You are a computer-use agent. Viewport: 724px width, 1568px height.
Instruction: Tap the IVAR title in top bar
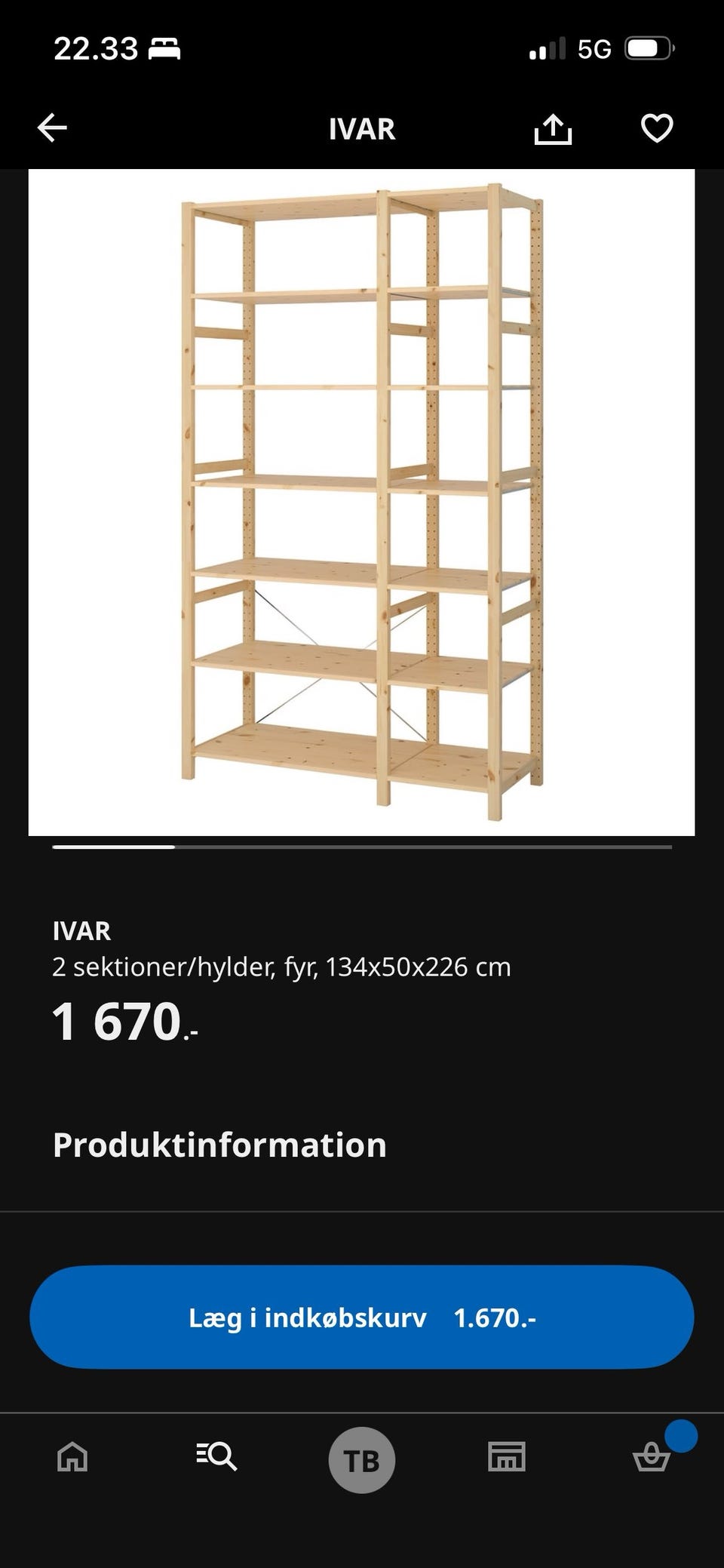(362, 130)
